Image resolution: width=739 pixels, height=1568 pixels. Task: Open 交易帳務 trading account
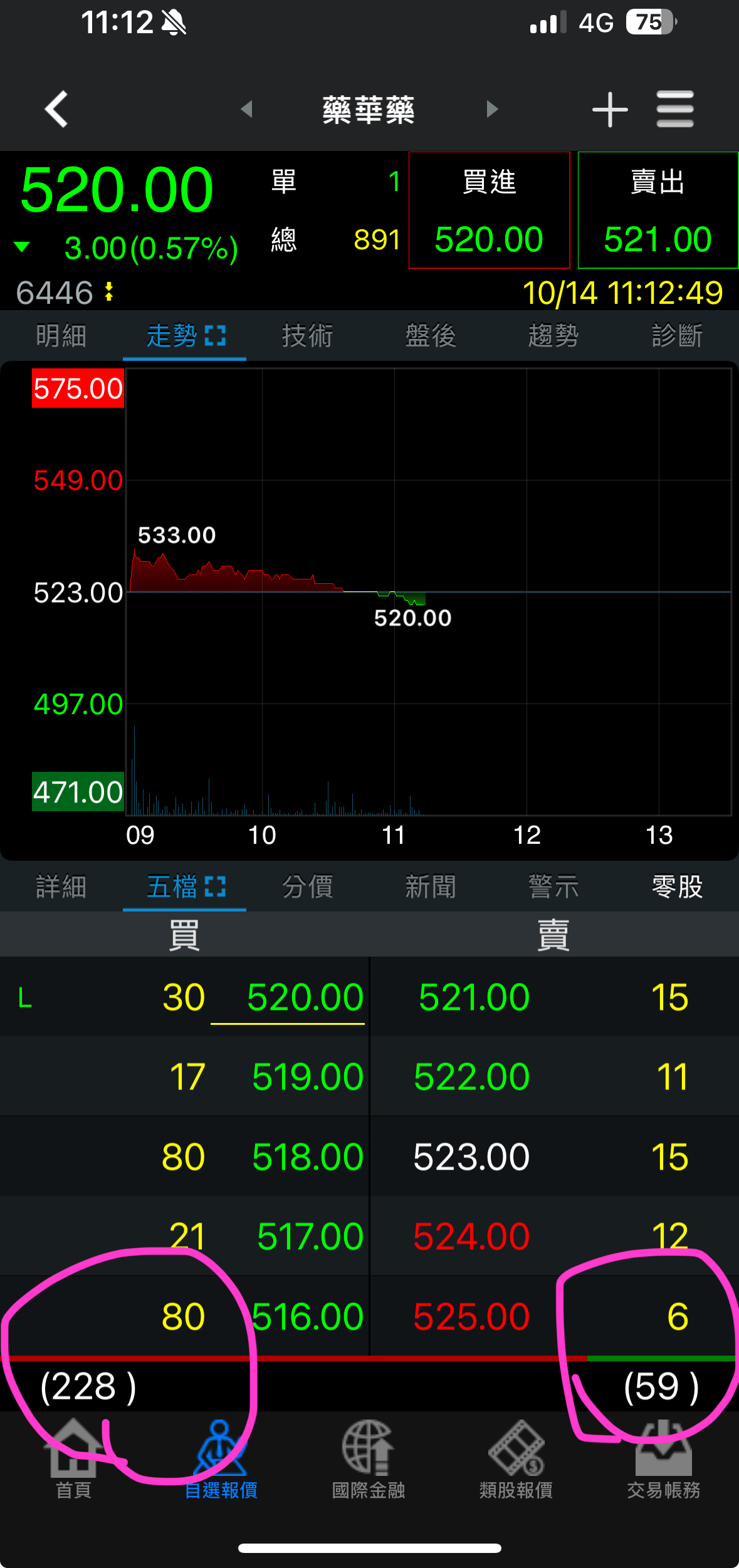(663, 1460)
